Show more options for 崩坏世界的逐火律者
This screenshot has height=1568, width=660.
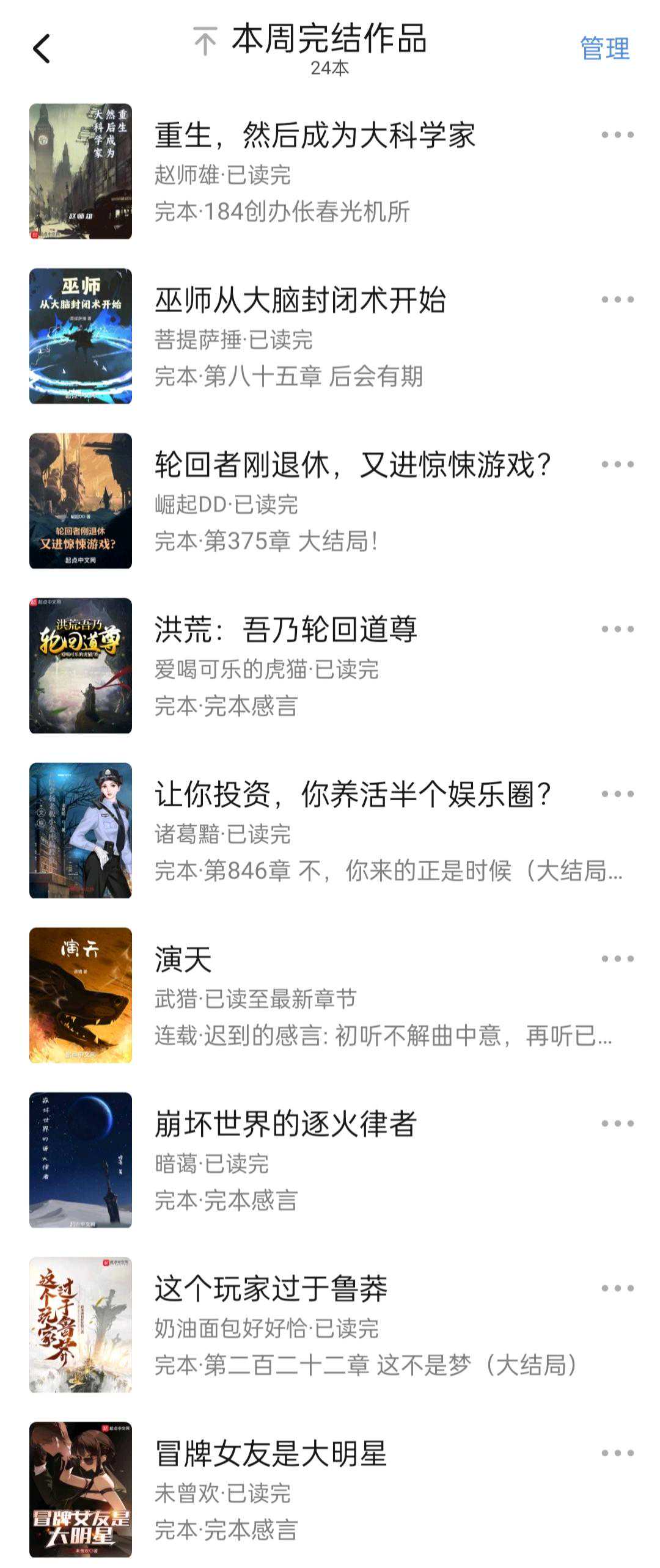(617, 1124)
